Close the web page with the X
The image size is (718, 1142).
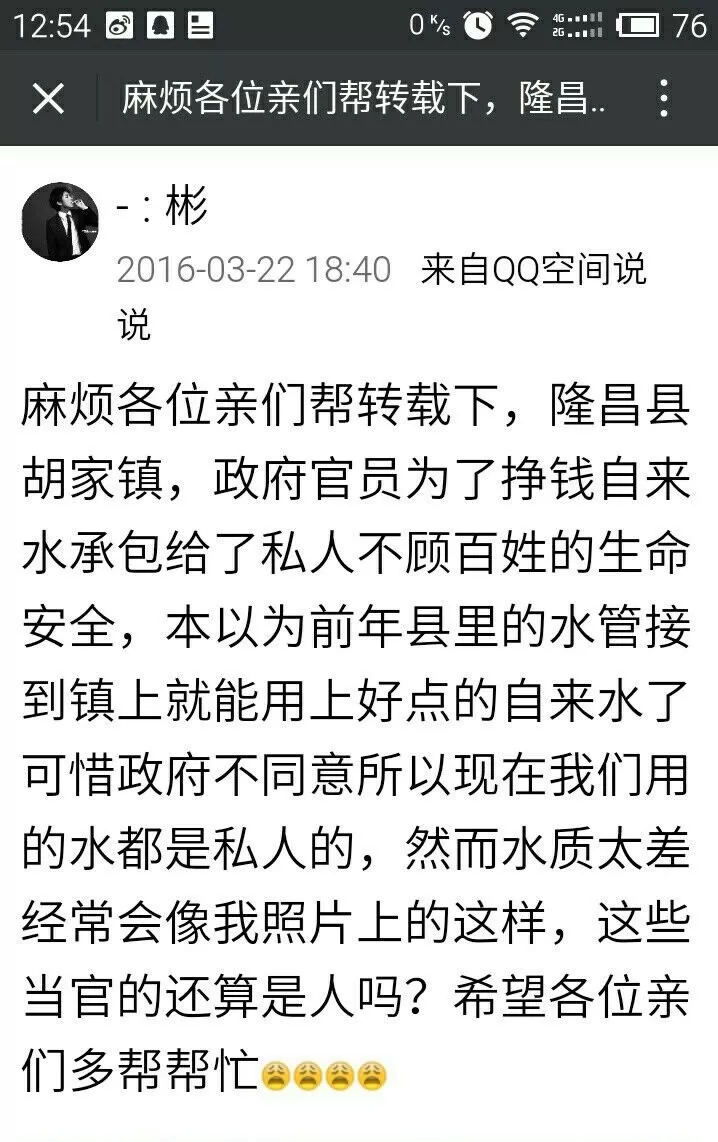click(48, 99)
